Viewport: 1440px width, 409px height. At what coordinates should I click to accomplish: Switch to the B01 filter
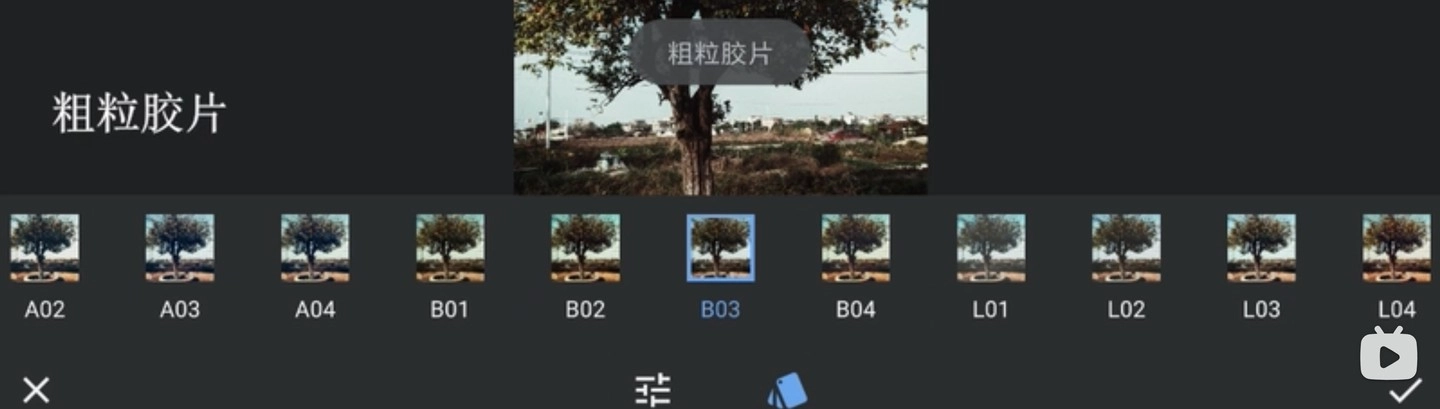tap(450, 248)
